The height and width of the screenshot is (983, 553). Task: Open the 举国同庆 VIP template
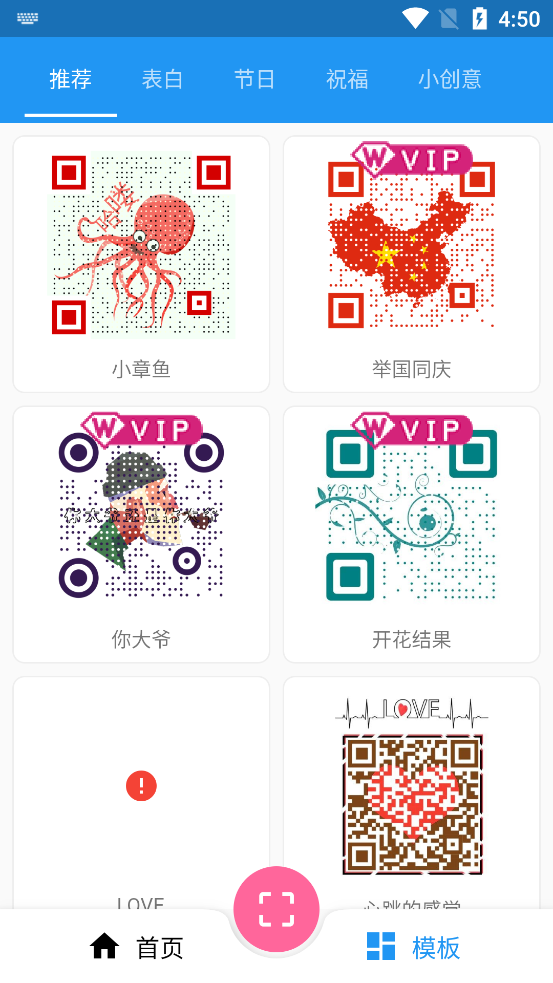411,264
